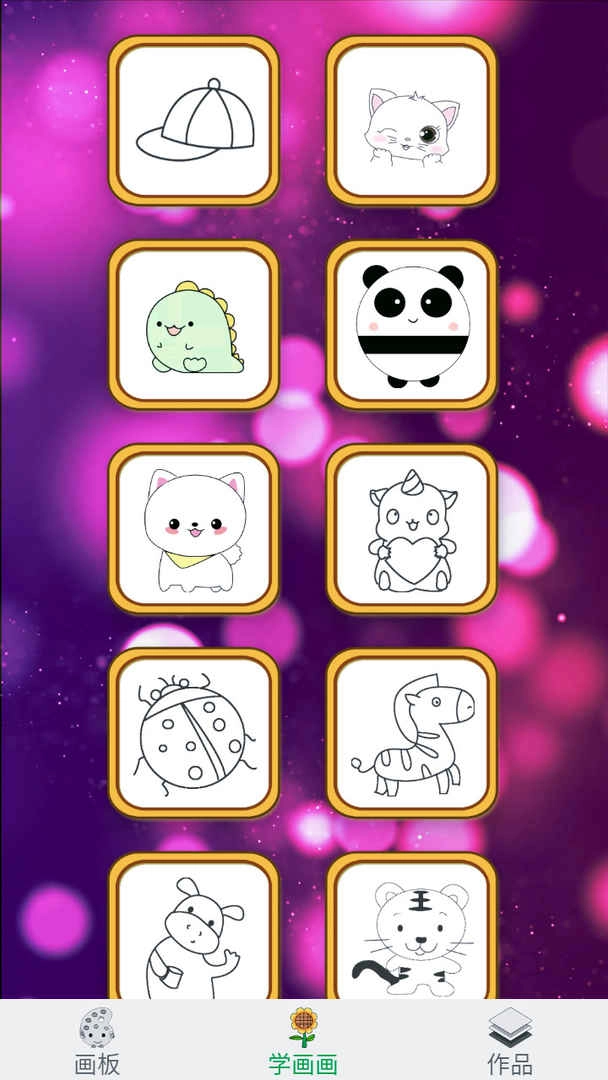
Task: Choose the round panda drawing
Action: click(411, 325)
